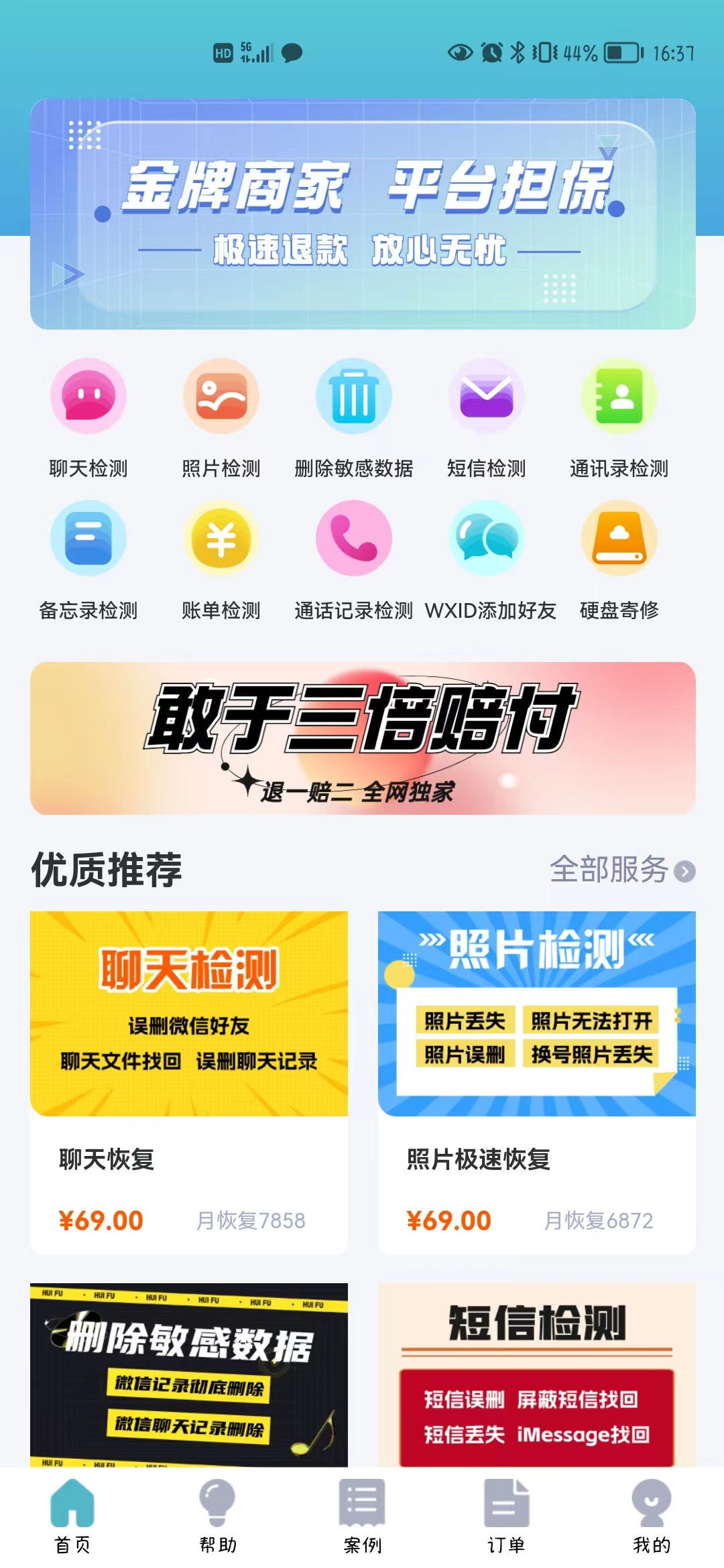The image size is (724, 1568).
Task: Go to the 我的 profile tab
Action: (650, 1521)
